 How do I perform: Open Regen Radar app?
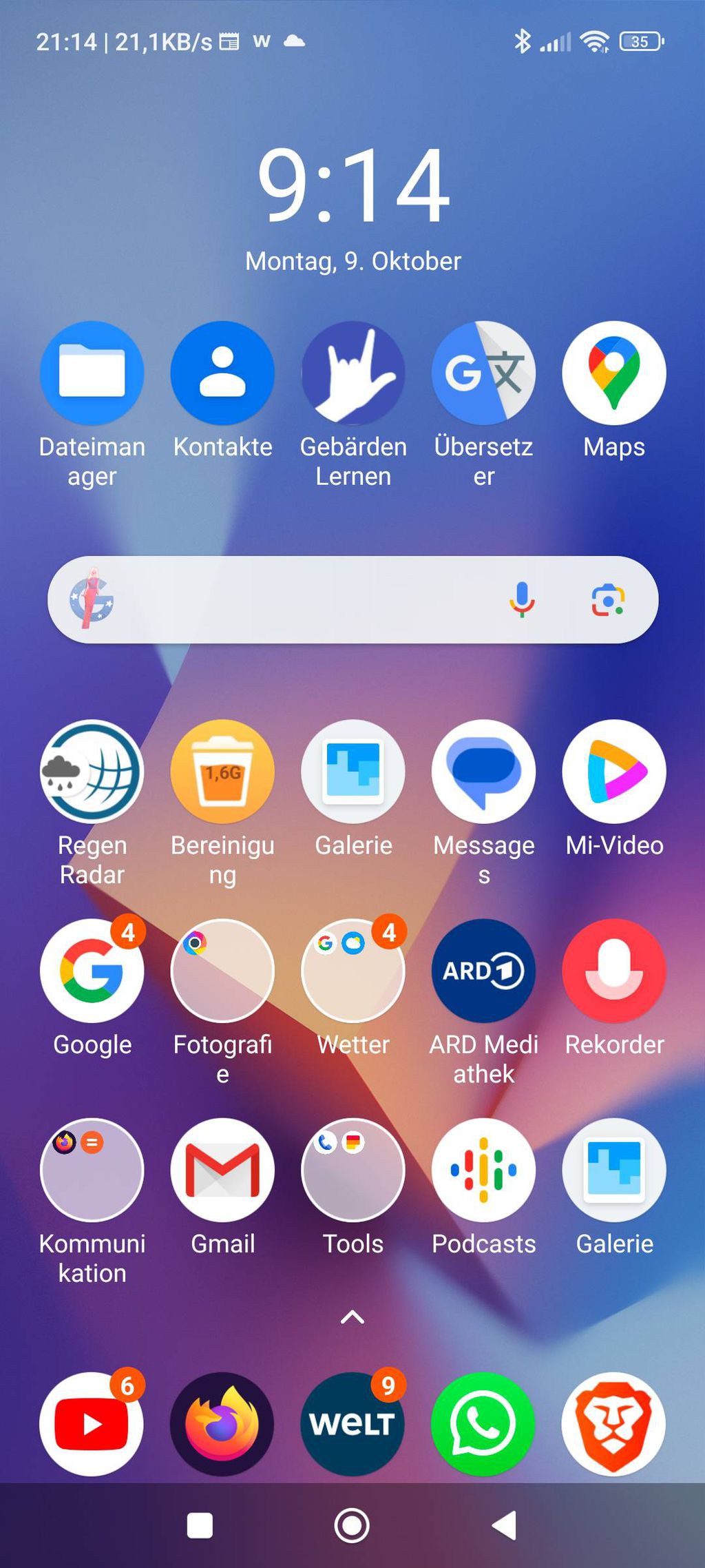click(92, 772)
